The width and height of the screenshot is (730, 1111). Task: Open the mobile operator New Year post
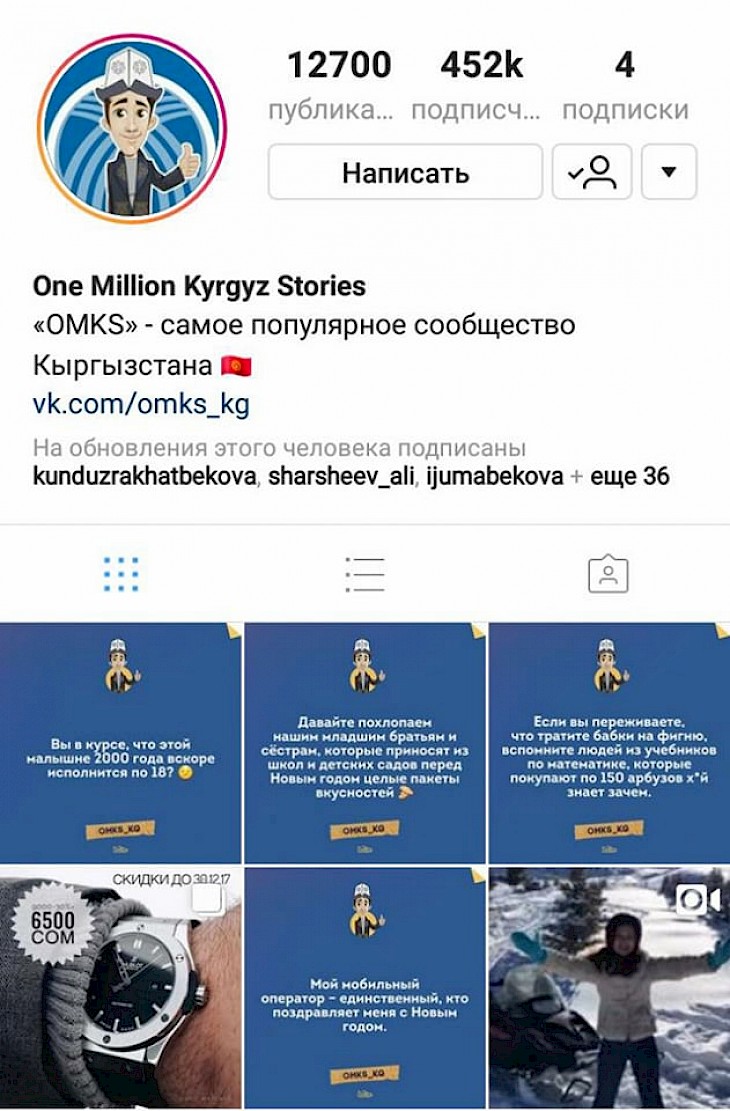point(365,988)
